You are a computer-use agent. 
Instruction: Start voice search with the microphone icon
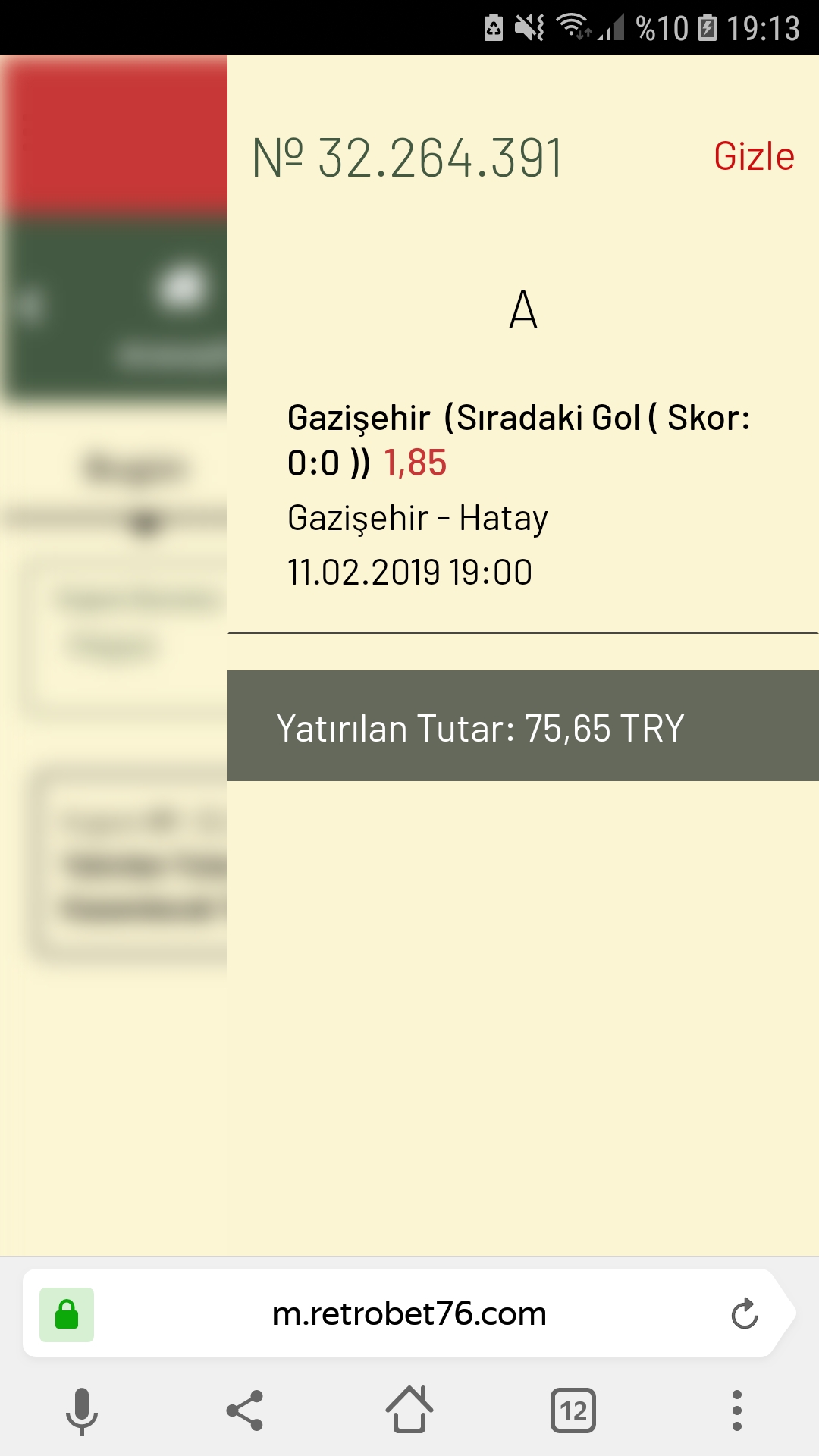pyautogui.click(x=82, y=1411)
